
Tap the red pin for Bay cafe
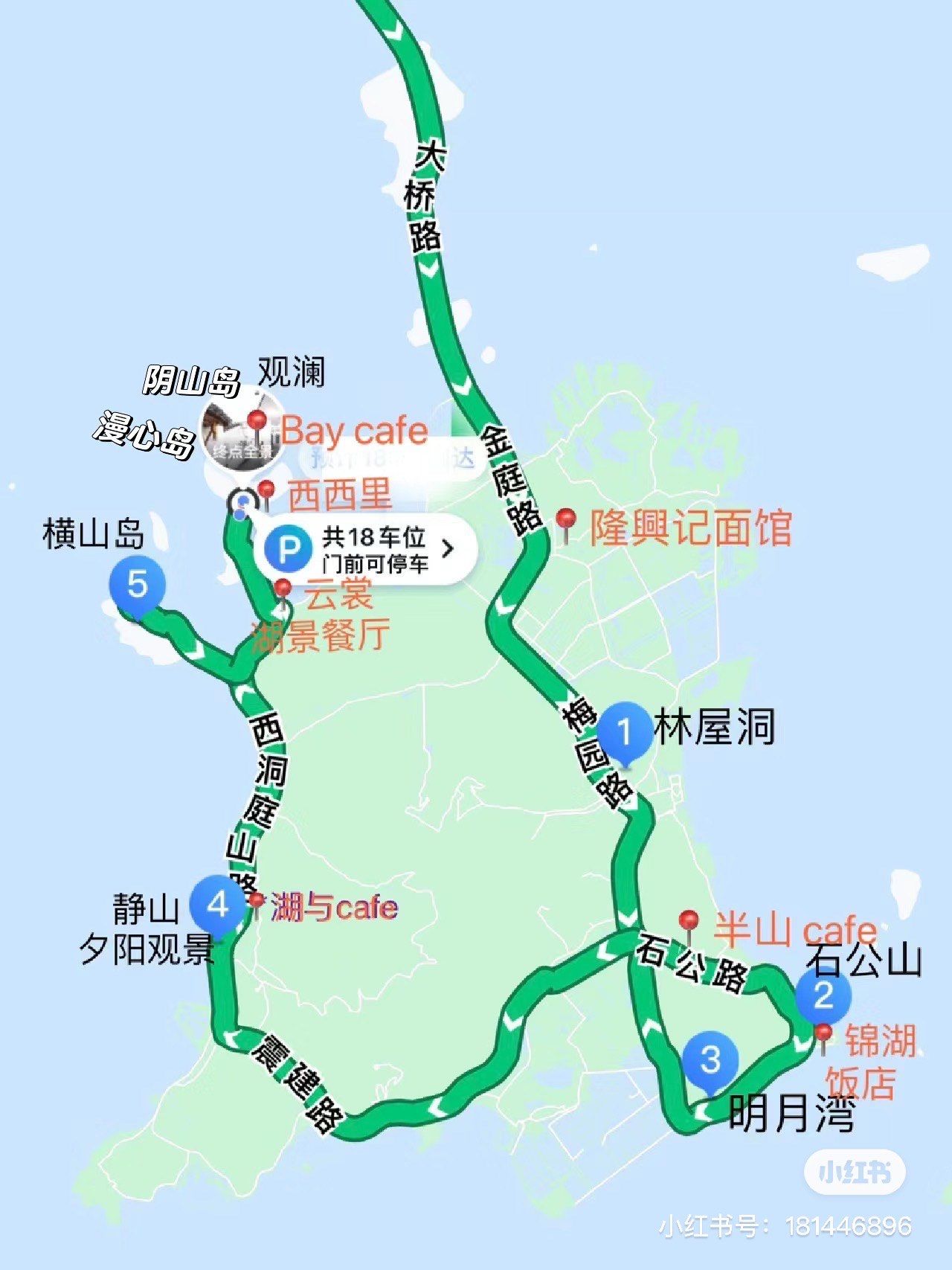[258, 421]
